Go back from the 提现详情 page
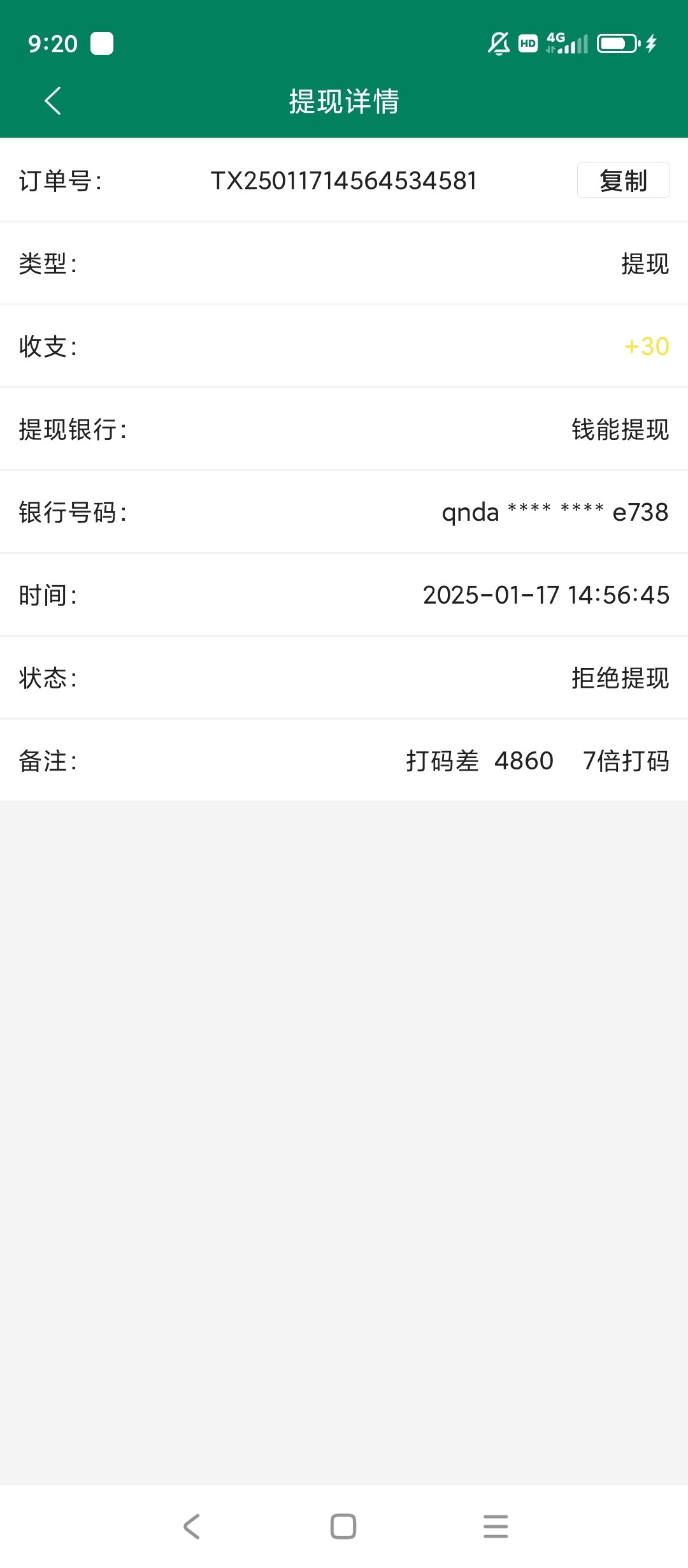The width and height of the screenshot is (688, 1568). coord(53,101)
